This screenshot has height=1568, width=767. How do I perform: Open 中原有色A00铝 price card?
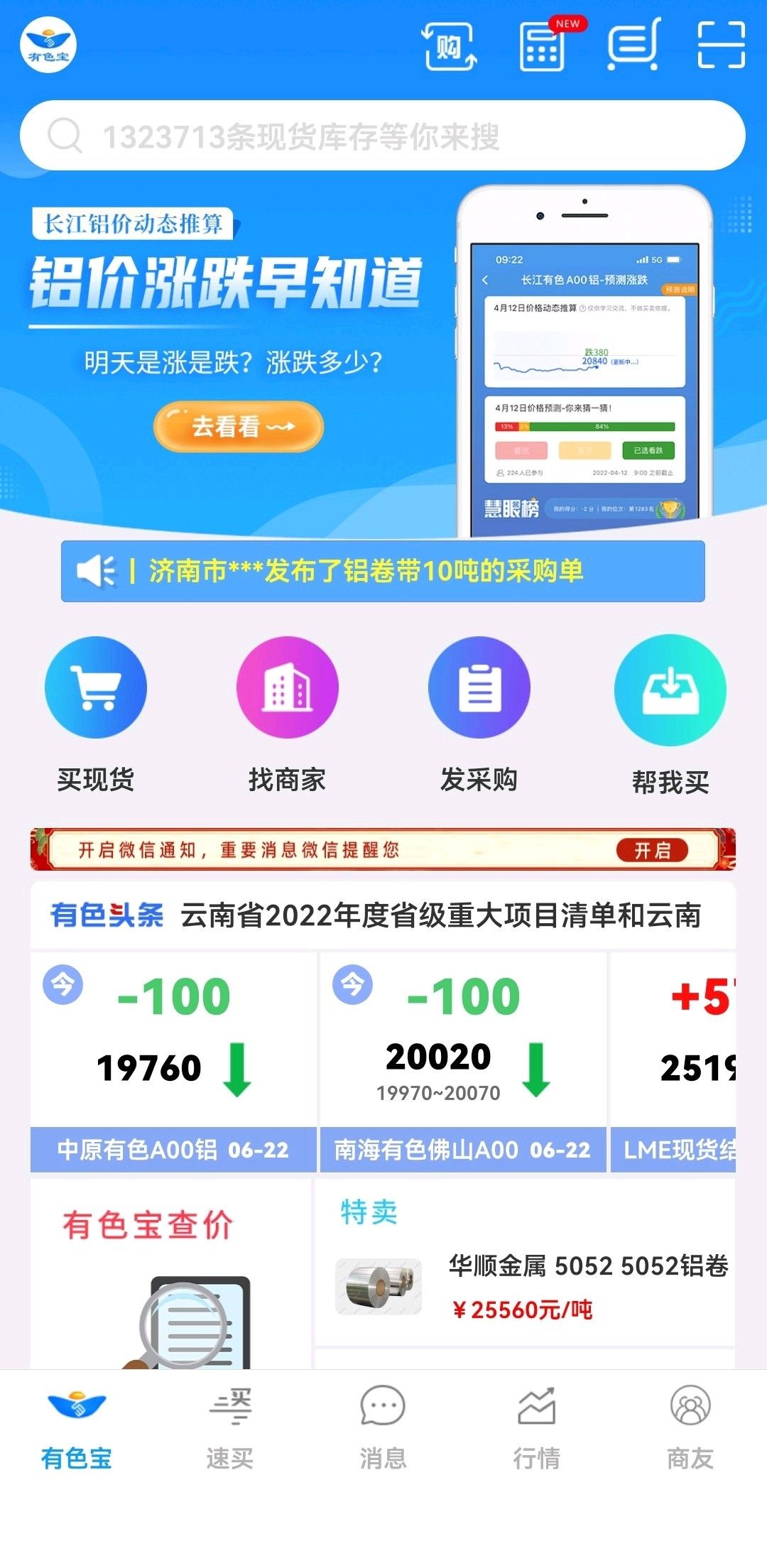173,1062
